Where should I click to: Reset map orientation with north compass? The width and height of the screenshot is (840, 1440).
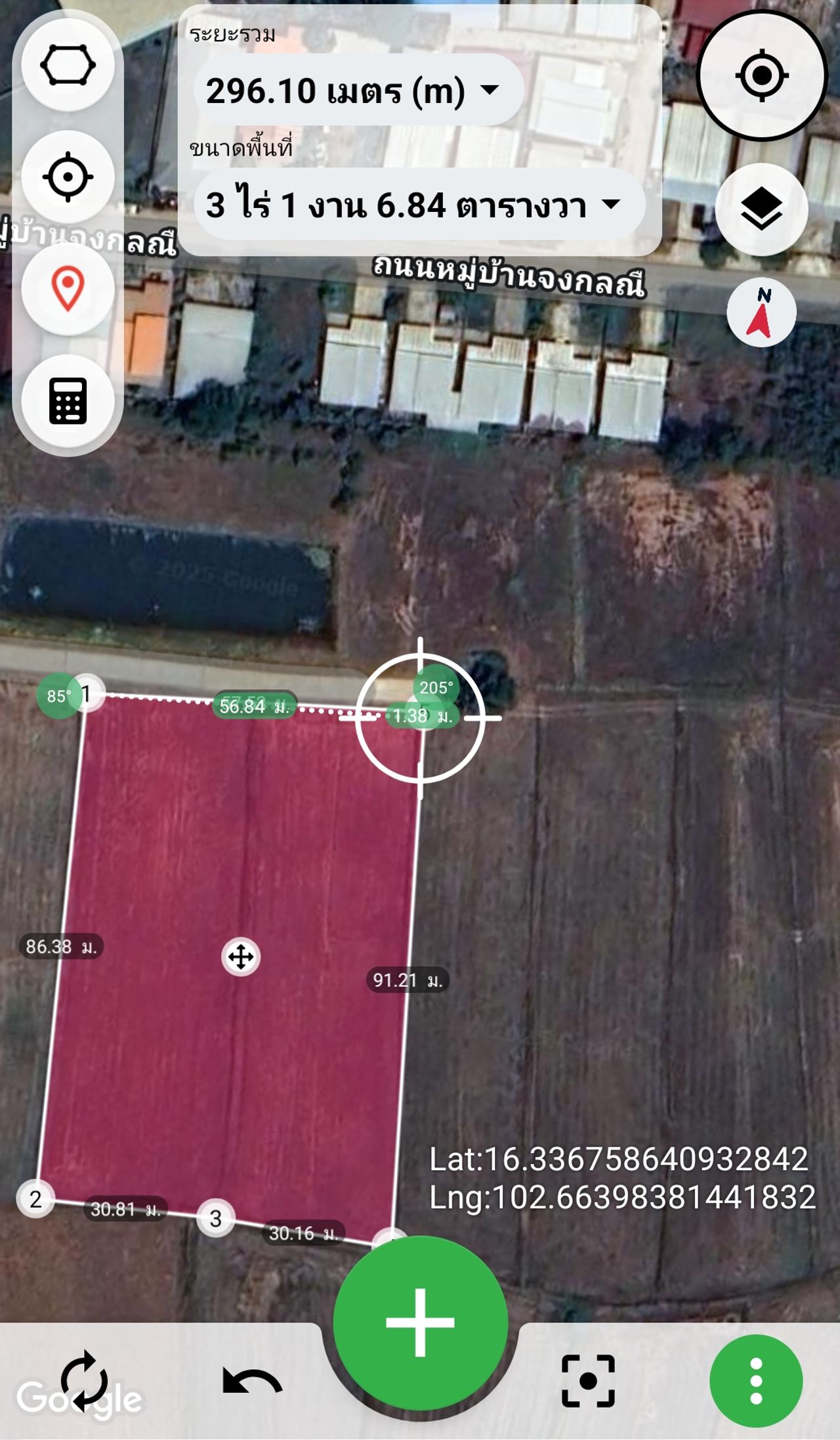tap(761, 312)
